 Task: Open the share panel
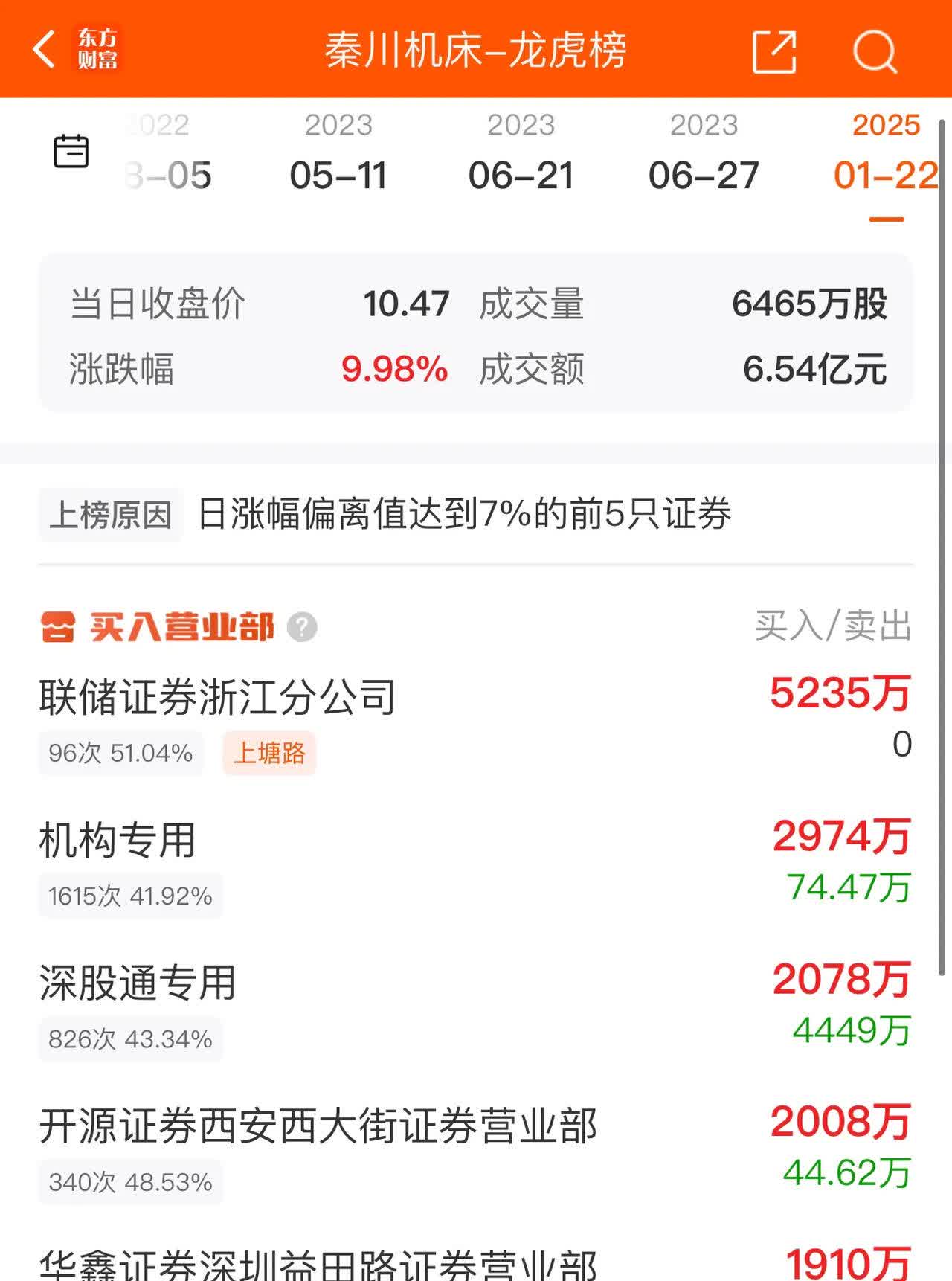pyautogui.click(x=775, y=52)
